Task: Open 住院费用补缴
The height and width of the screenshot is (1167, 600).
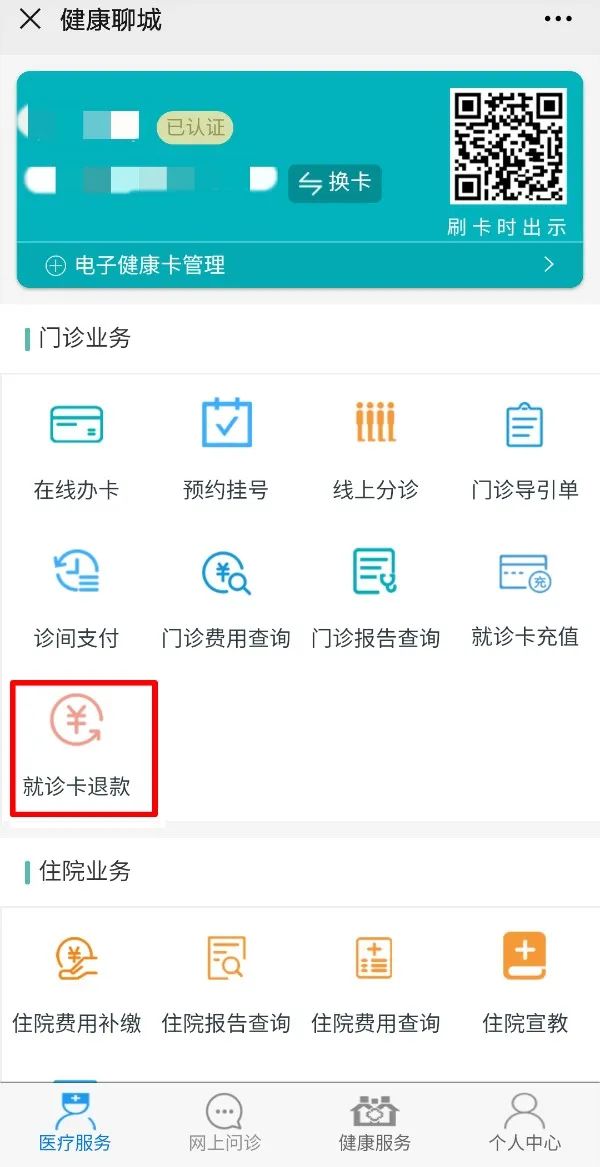Action: (76, 982)
